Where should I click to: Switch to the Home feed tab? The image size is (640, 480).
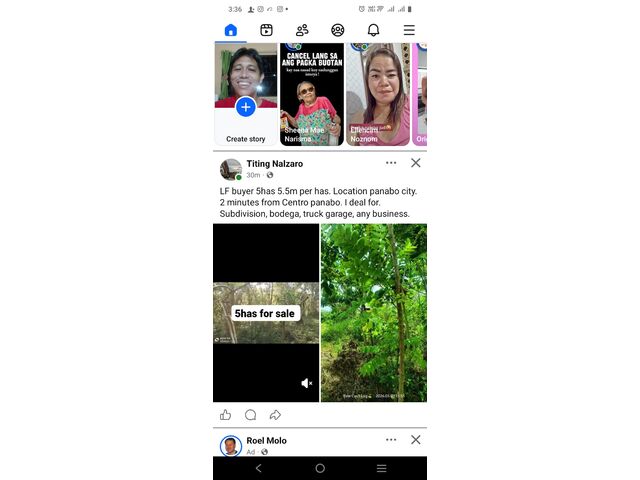click(231, 30)
